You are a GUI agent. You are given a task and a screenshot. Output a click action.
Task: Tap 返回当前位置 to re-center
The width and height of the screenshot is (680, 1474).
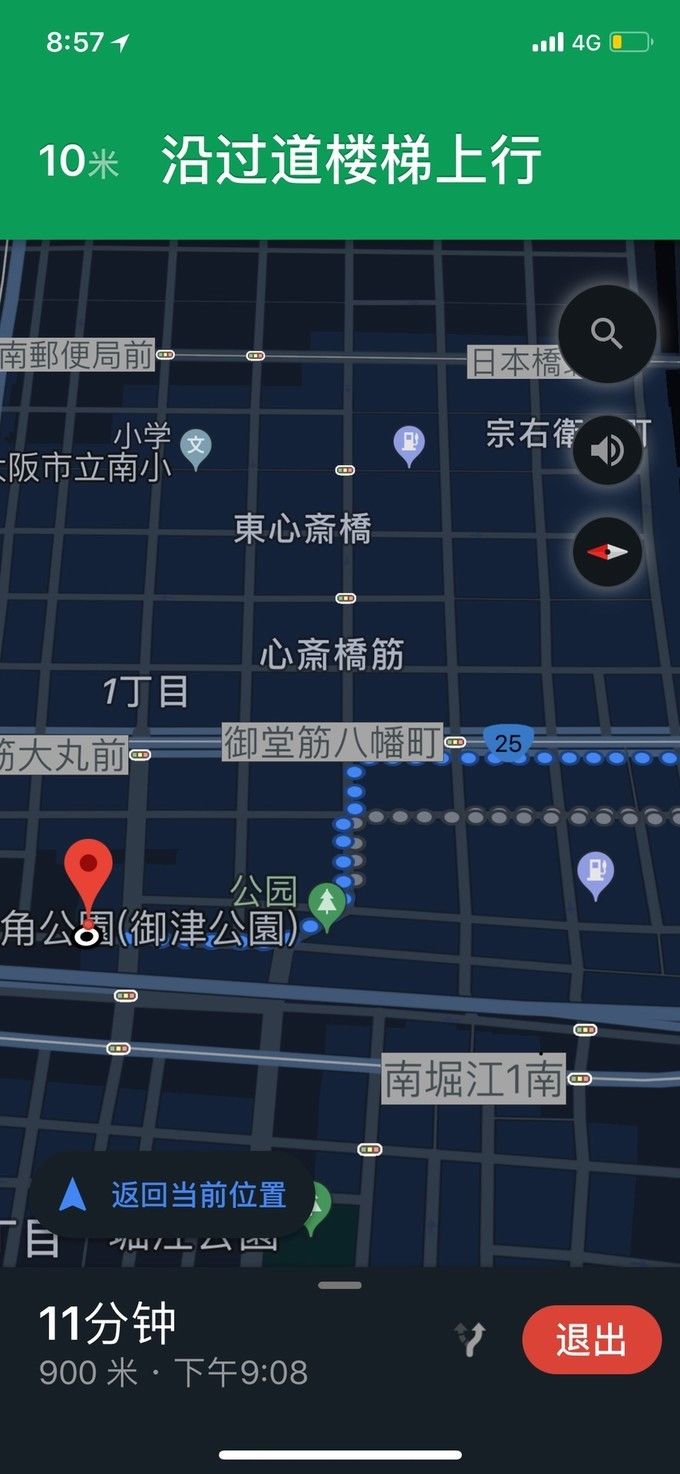click(x=173, y=1195)
